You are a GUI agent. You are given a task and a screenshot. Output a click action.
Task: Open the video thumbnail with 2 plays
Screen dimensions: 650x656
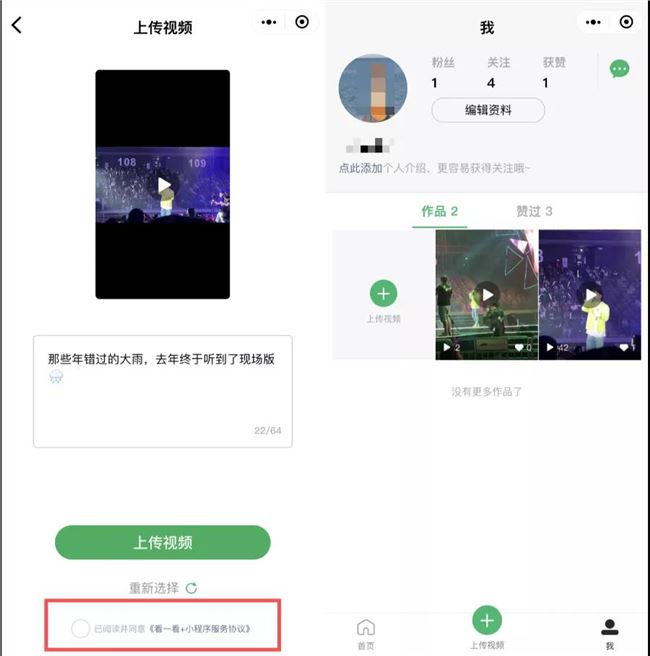pos(486,294)
